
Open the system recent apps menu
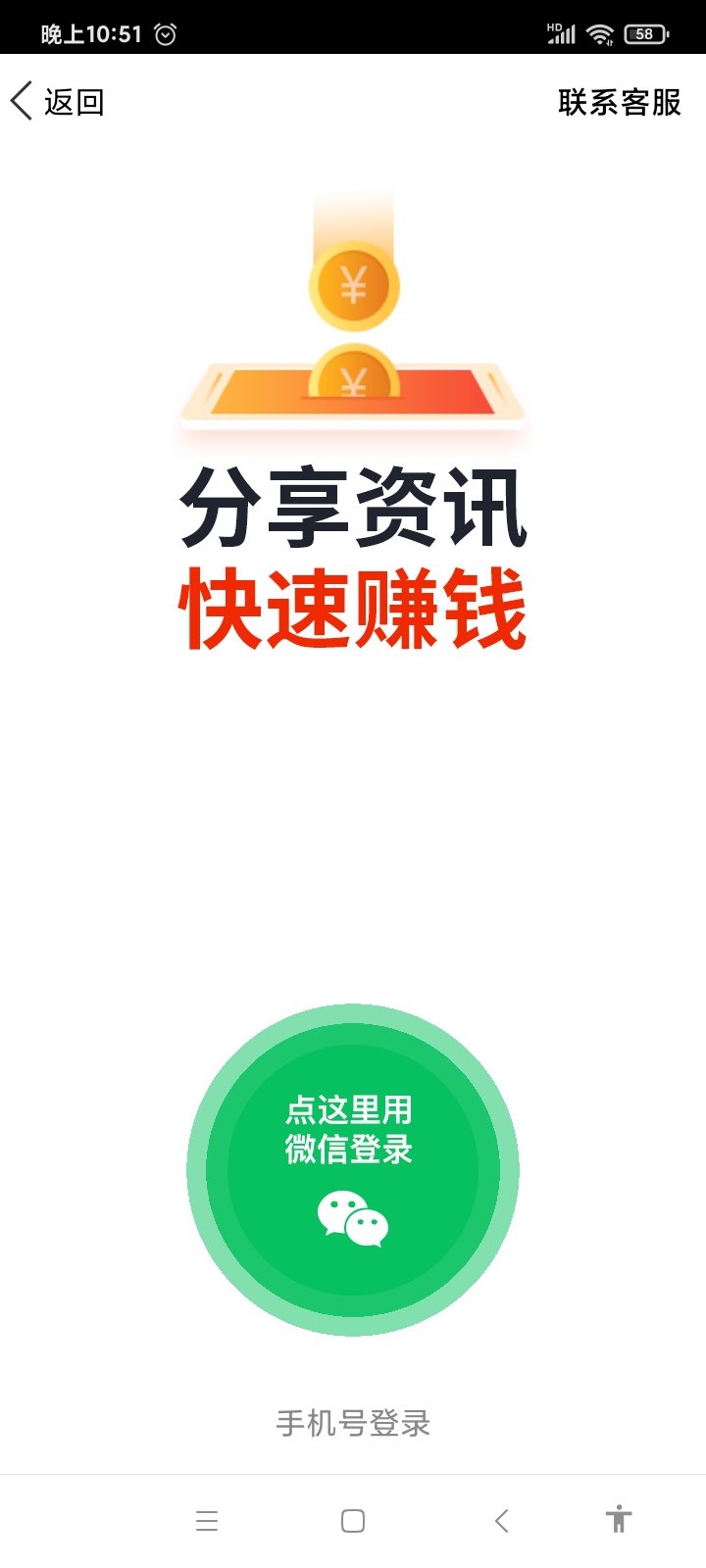coord(207,1521)
